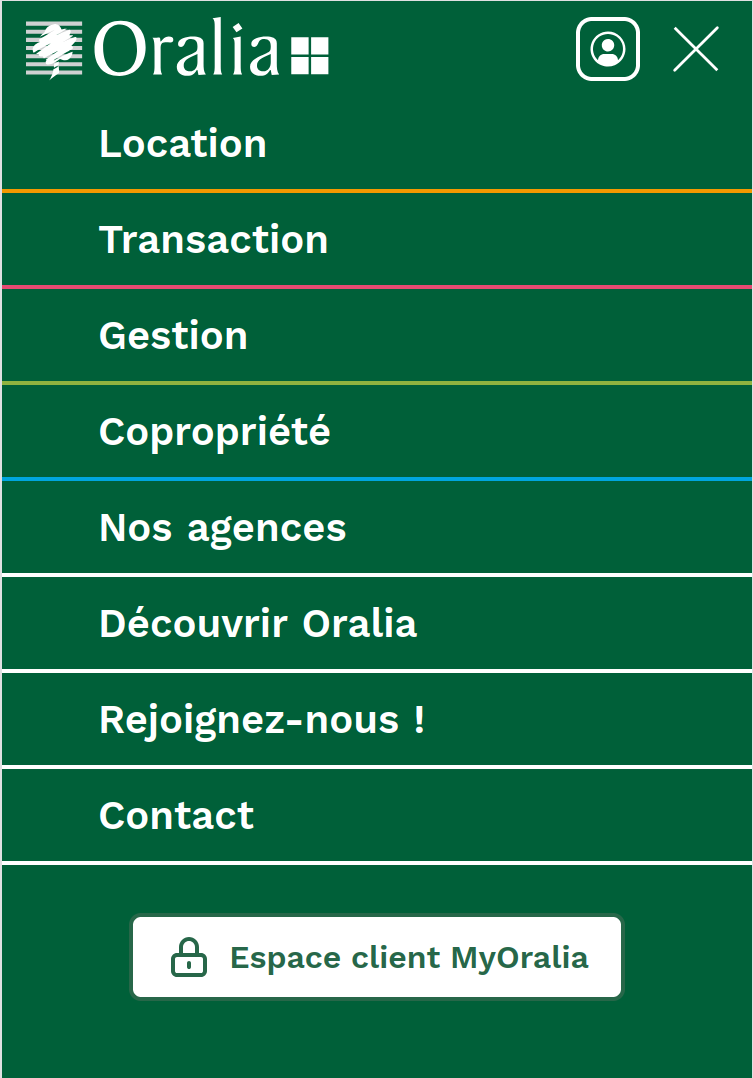The image size is (753, 1078).
Task: Open the Location menu item
Action: (x=183, y=144)
